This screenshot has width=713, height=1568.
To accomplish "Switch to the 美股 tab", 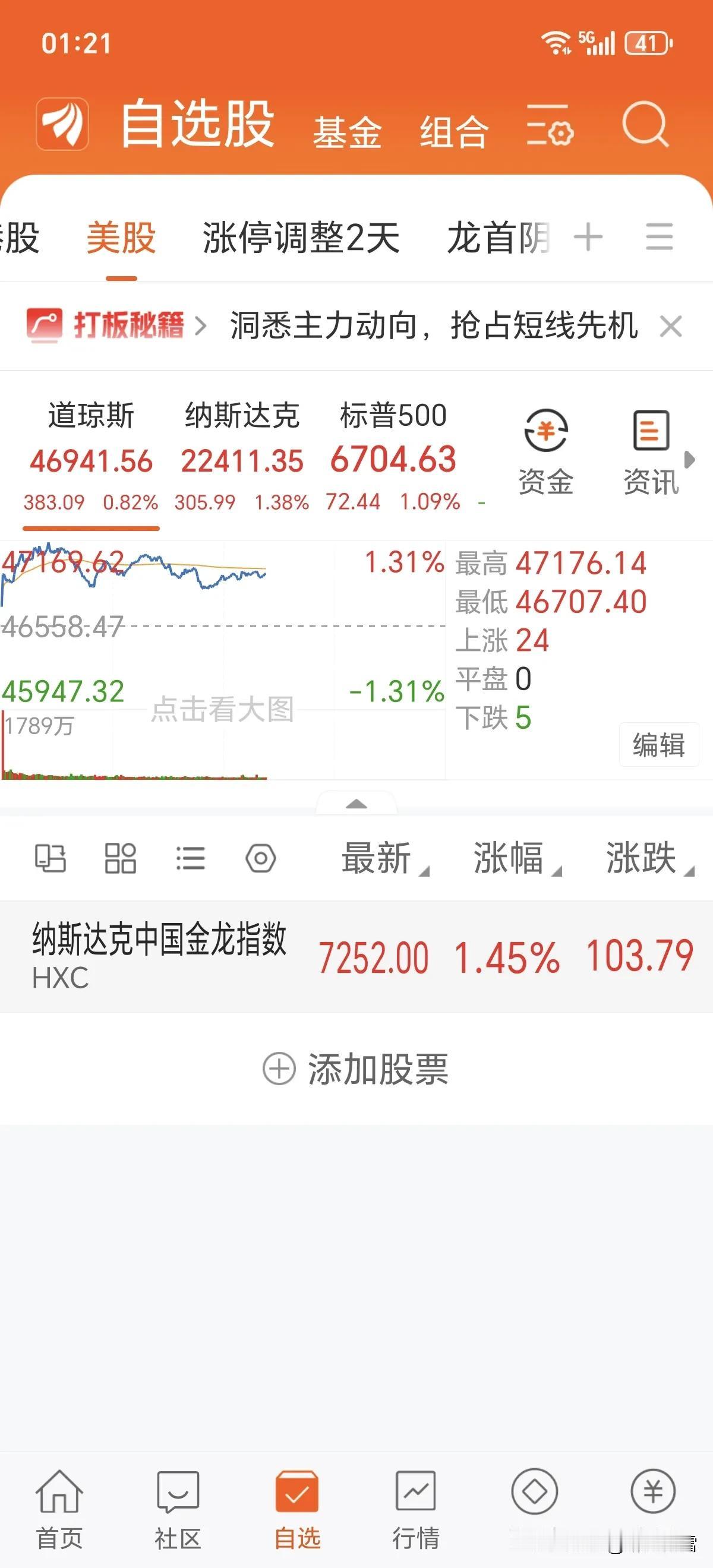I will [x=119, y=238].
